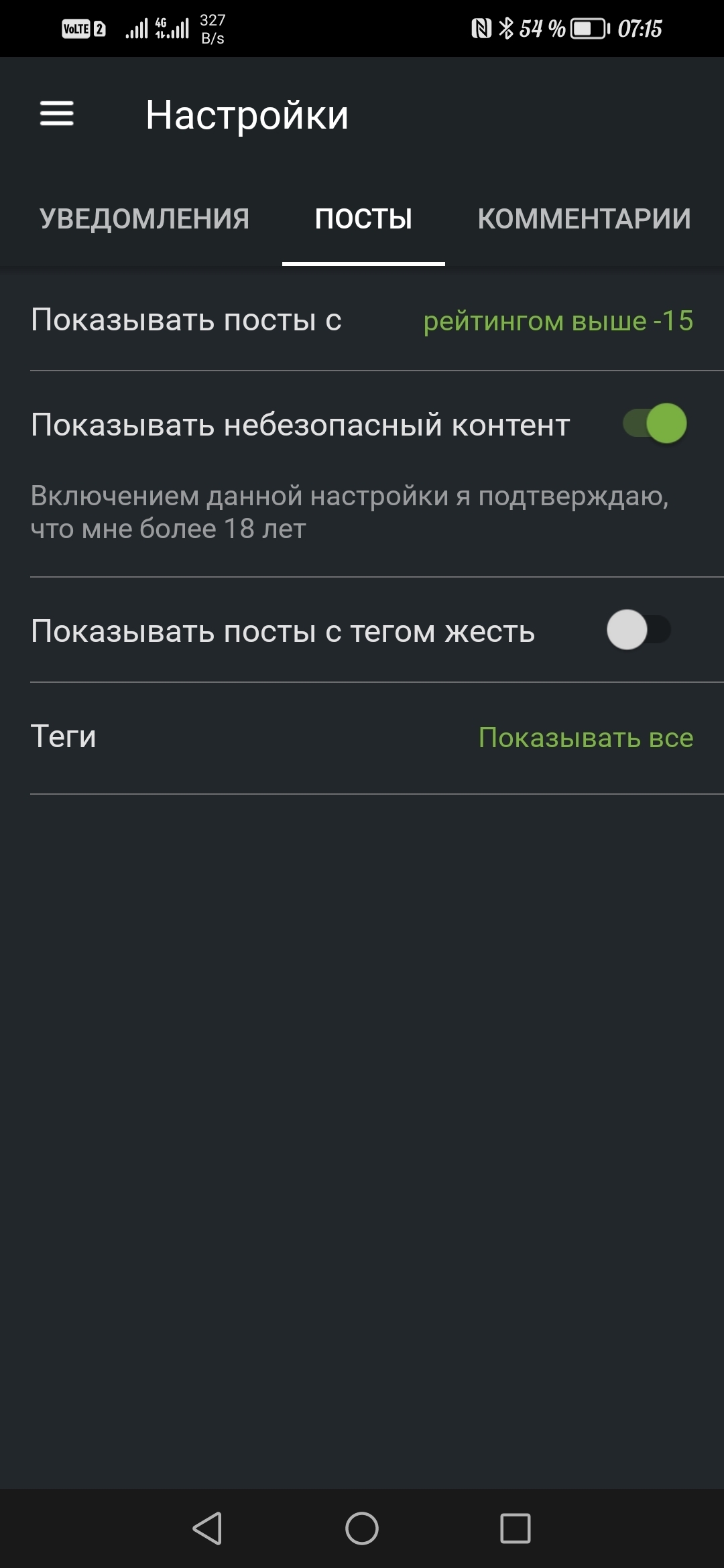Disable Показывать небезопасный контент switch
Viewport: 724px width, 1568px height.
(x=655, y=423)
